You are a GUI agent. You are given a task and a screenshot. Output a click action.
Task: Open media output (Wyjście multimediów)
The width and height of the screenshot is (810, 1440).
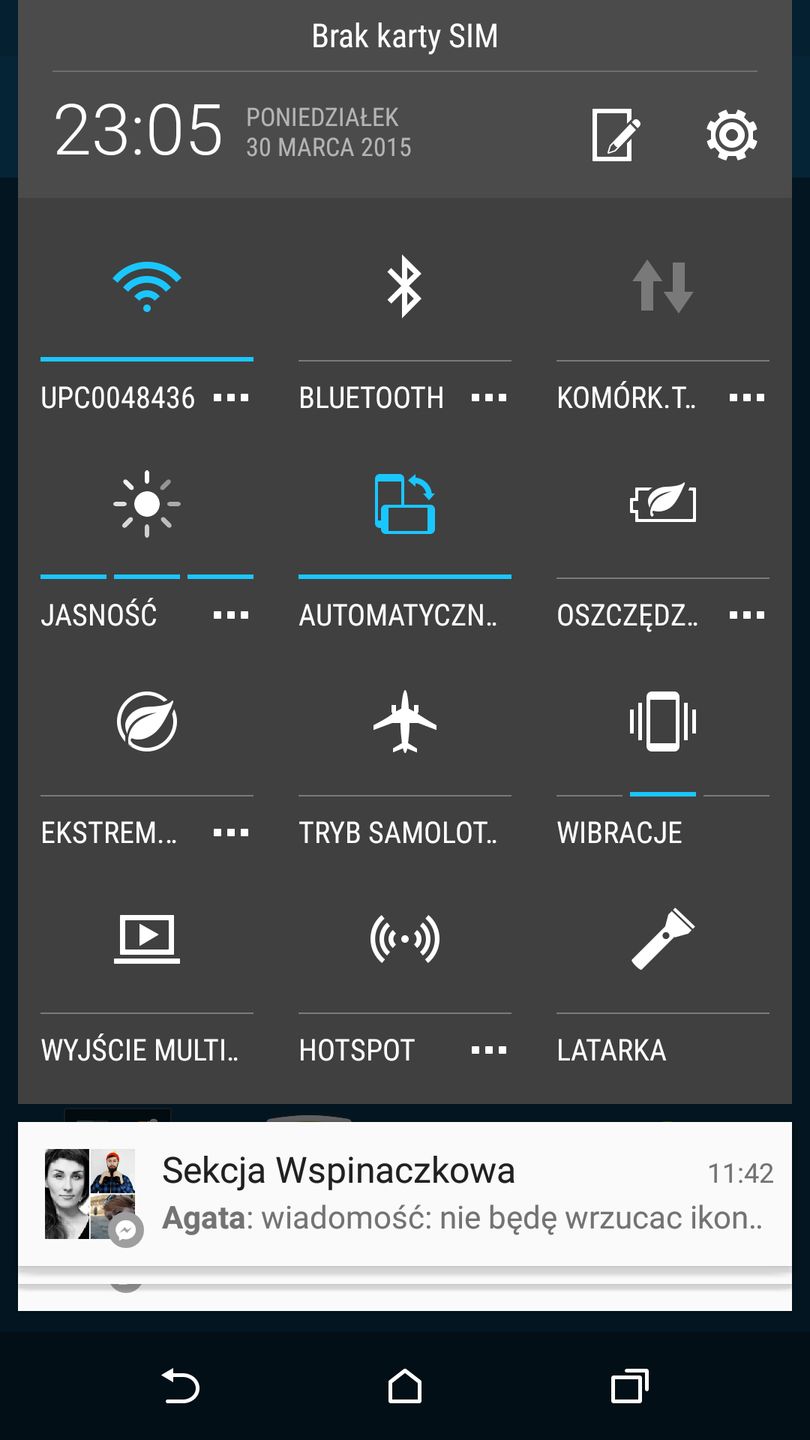coord(146,938)
